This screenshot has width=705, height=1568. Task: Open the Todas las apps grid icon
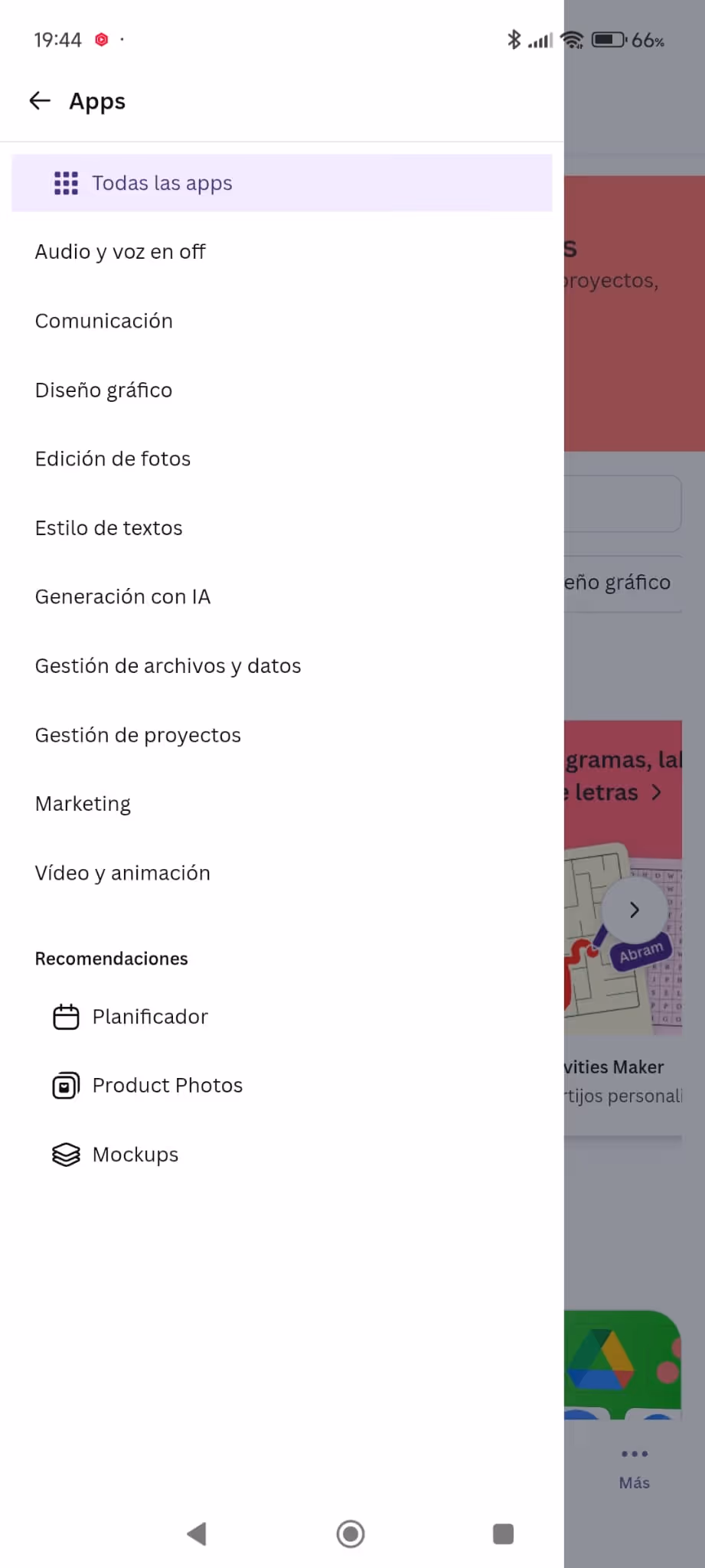(x=67, y=183)
